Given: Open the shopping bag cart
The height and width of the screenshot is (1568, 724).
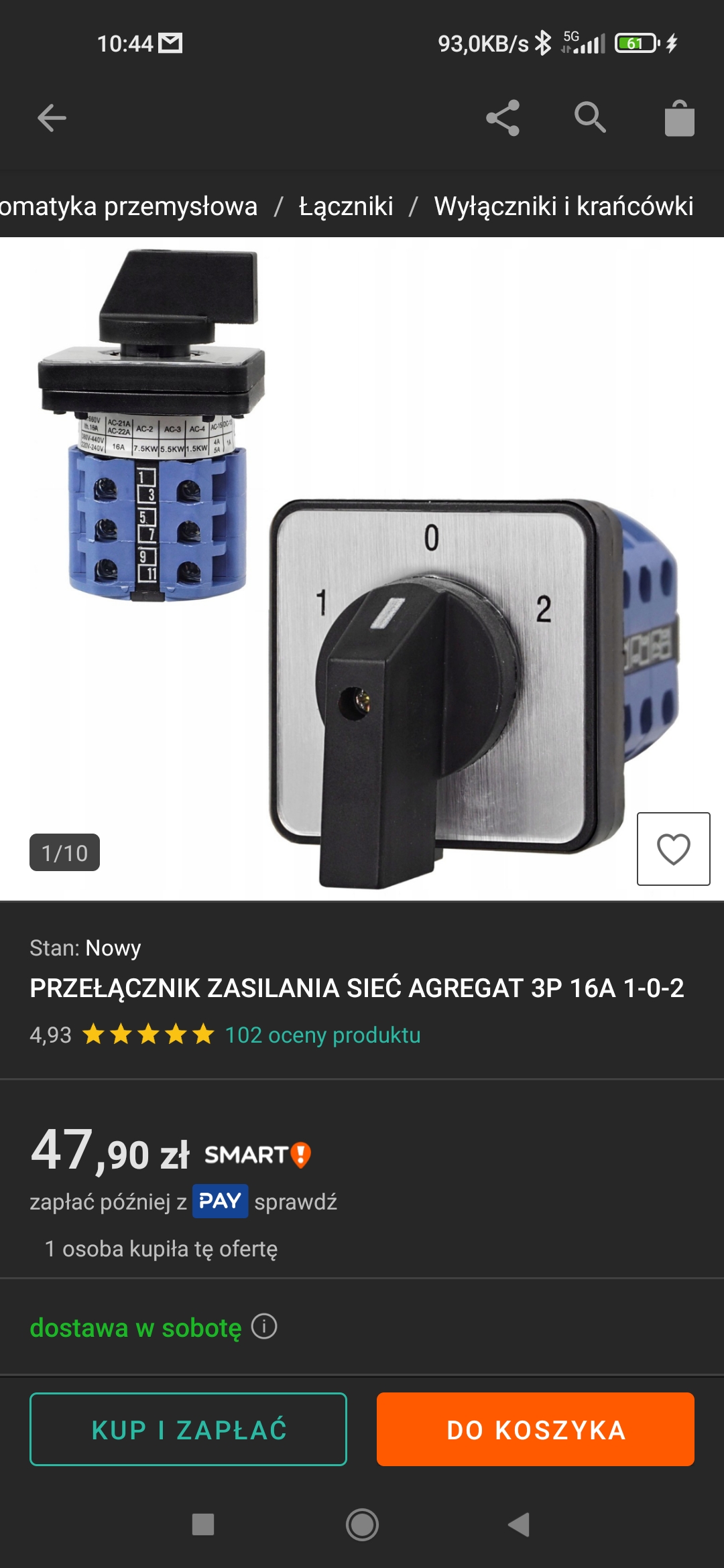Looking at the screenshot, I should click(679, 119).
